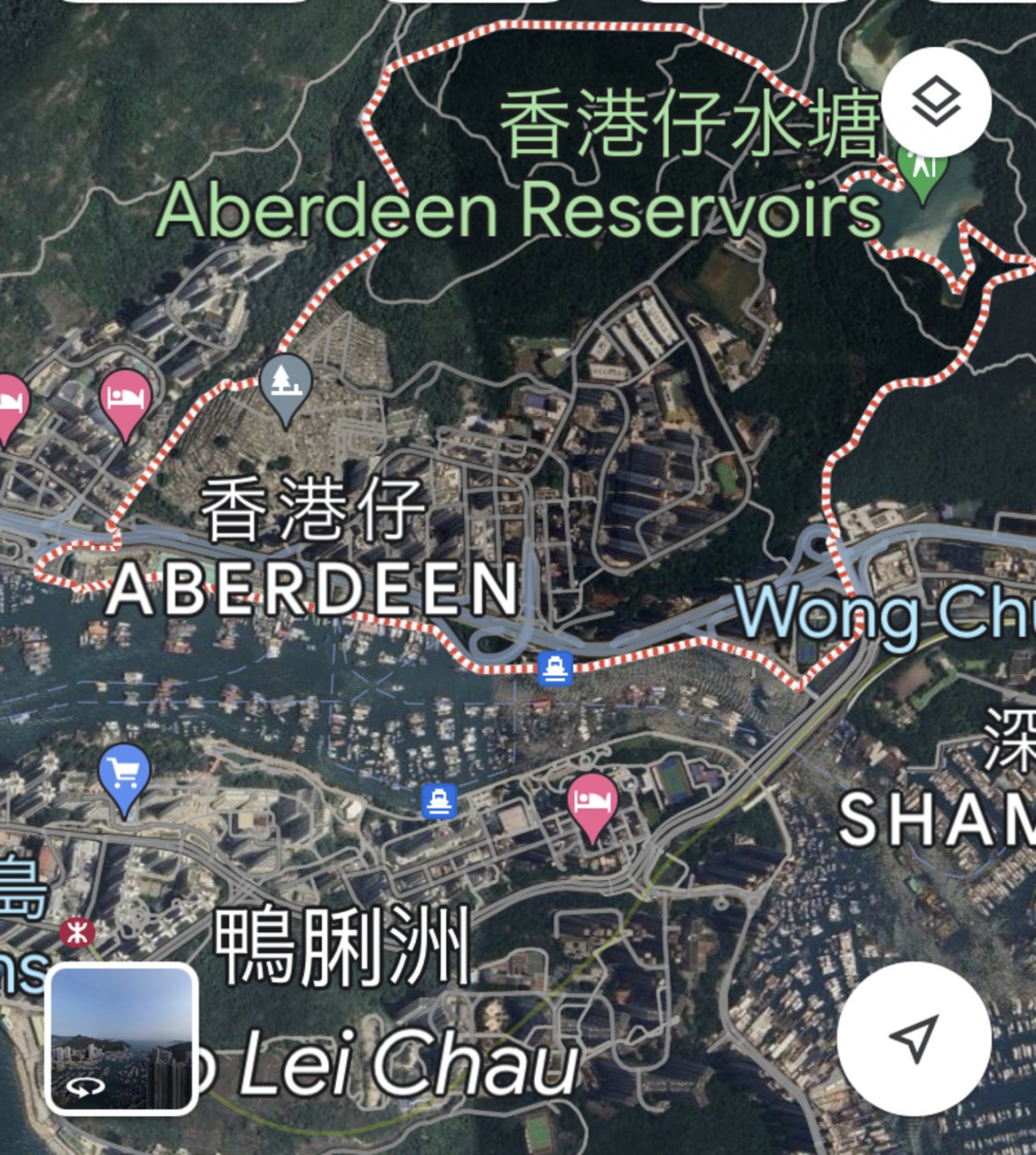Tap the hotel pin in Ap Lei Chau

pyautogui.click(x=593, y=802)
